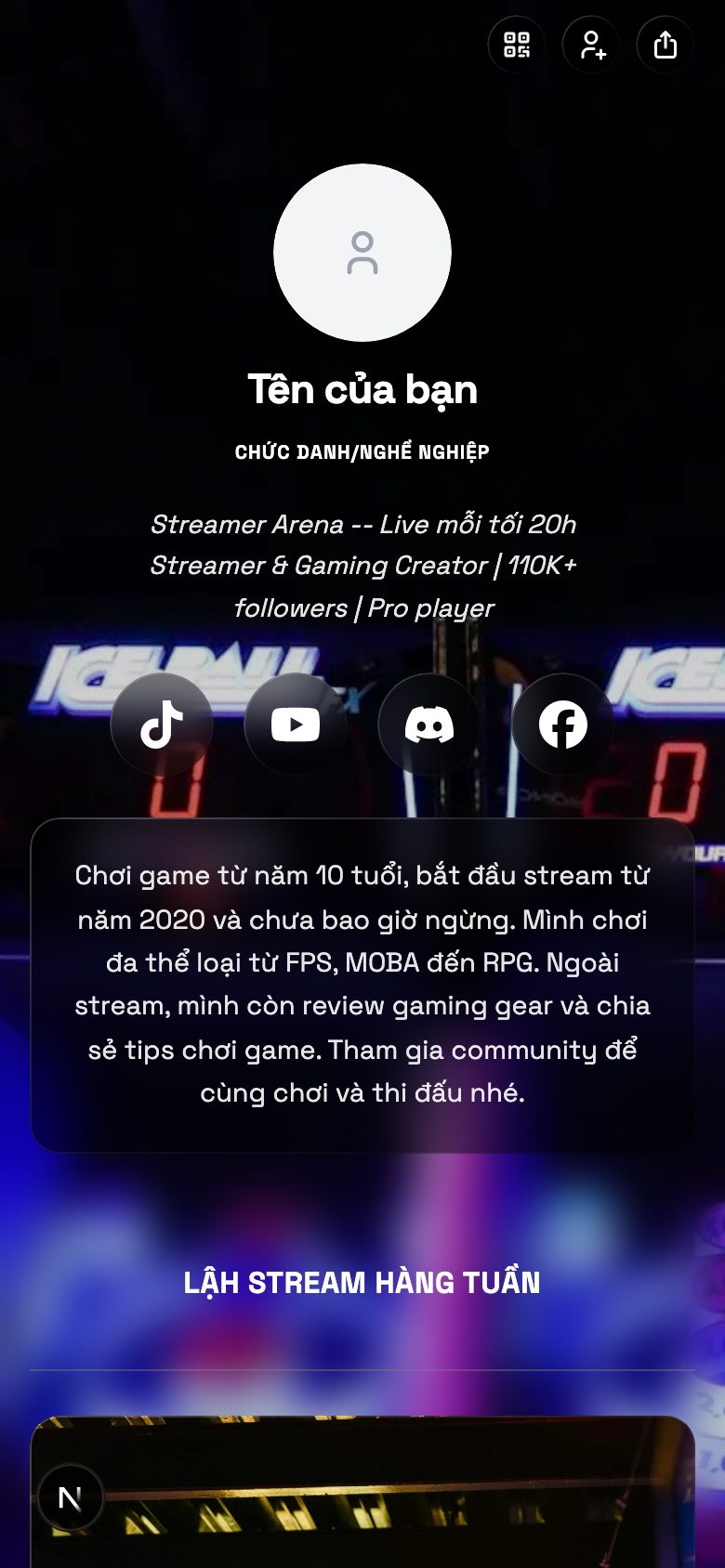Open the TikTok social icon
Viewport: 725px width, 1568px height.
161,725
